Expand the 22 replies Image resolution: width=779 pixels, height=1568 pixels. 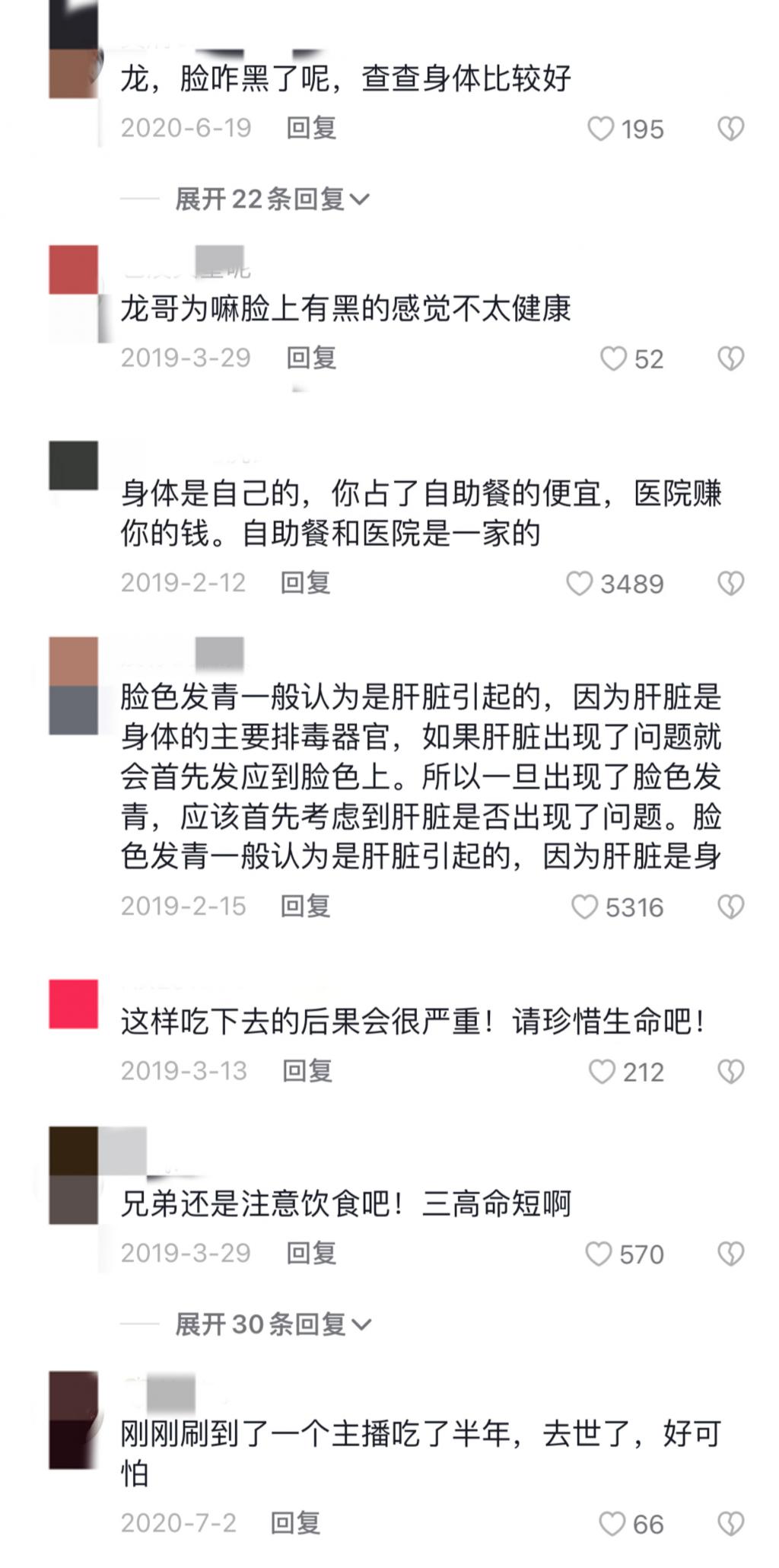[x=272, y=199]
